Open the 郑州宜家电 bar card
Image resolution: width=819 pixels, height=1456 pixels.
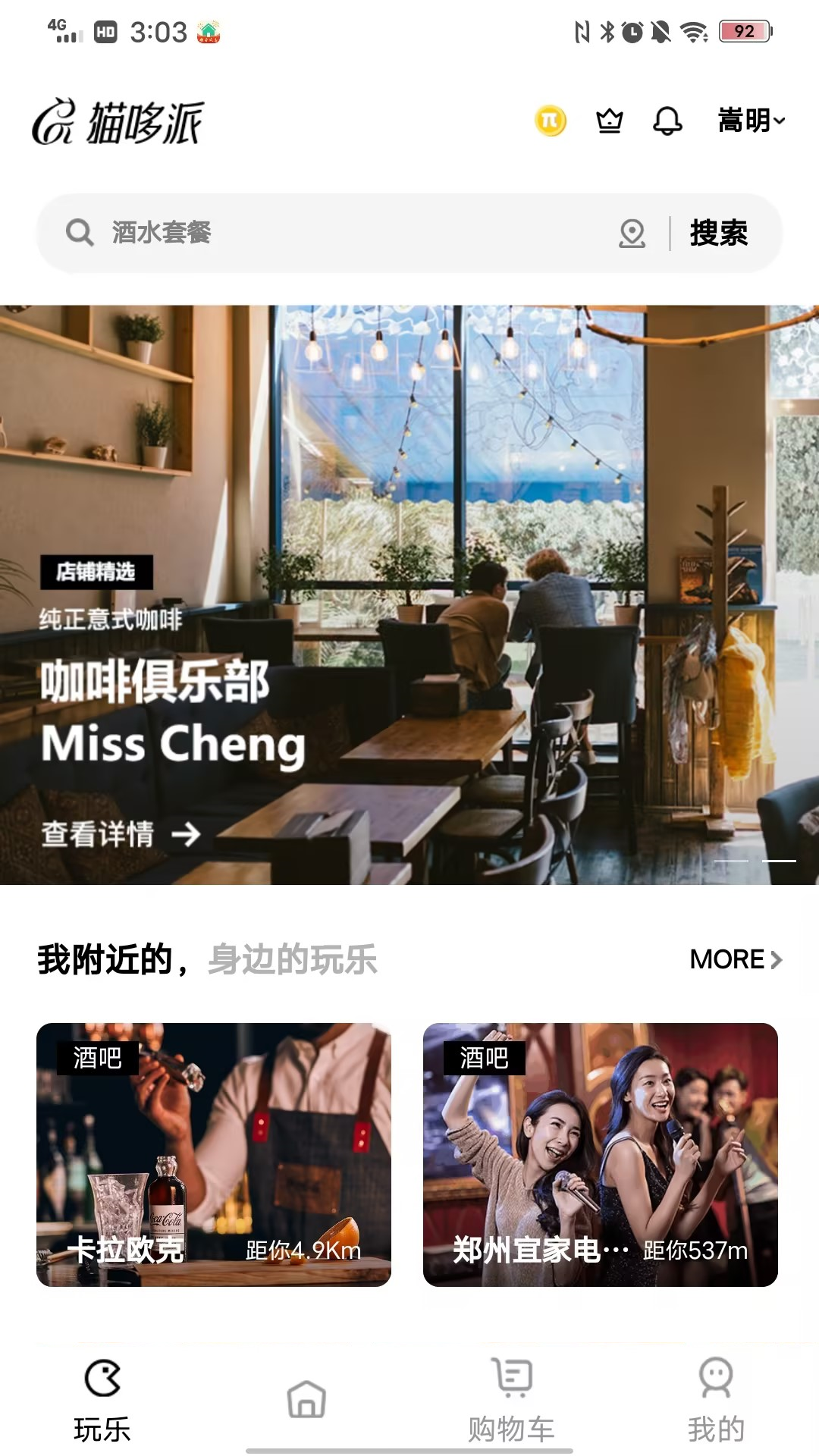click(x=601, y=1154)
